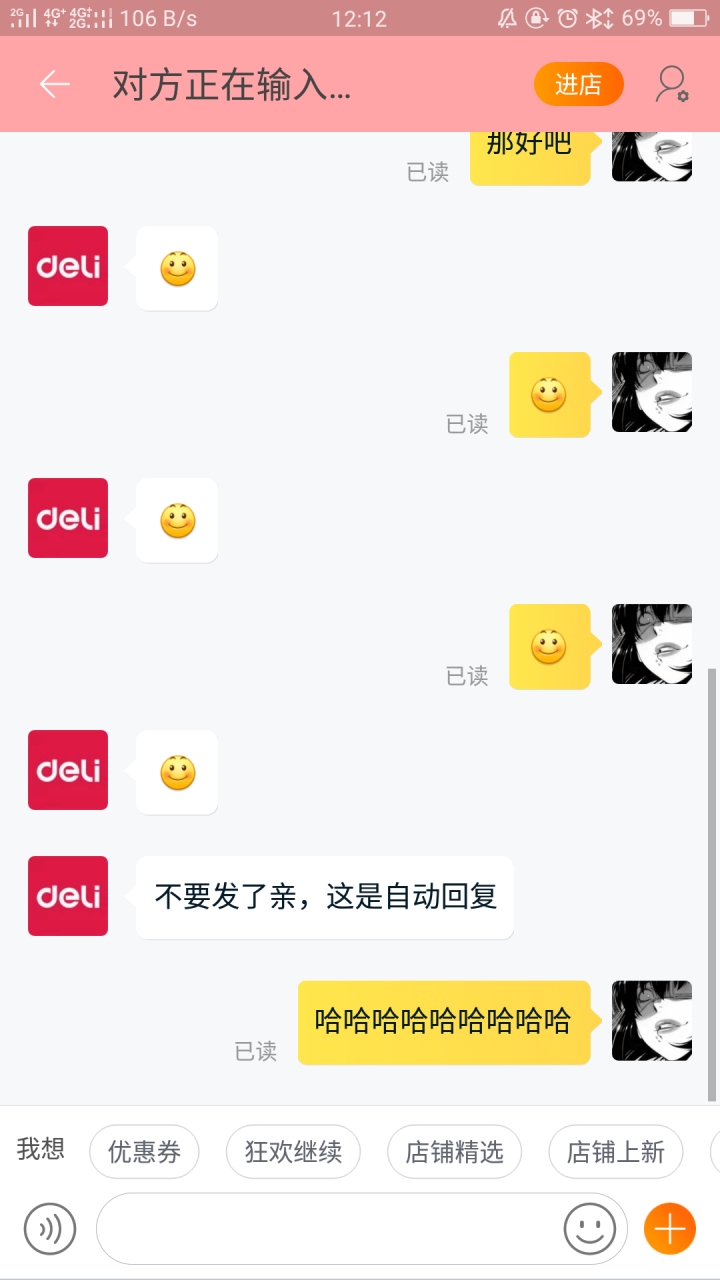Viewport: 720px width, 1280px height.
Task: Select the 优惠券 quick chip
Action: [x=144, y=1152]
